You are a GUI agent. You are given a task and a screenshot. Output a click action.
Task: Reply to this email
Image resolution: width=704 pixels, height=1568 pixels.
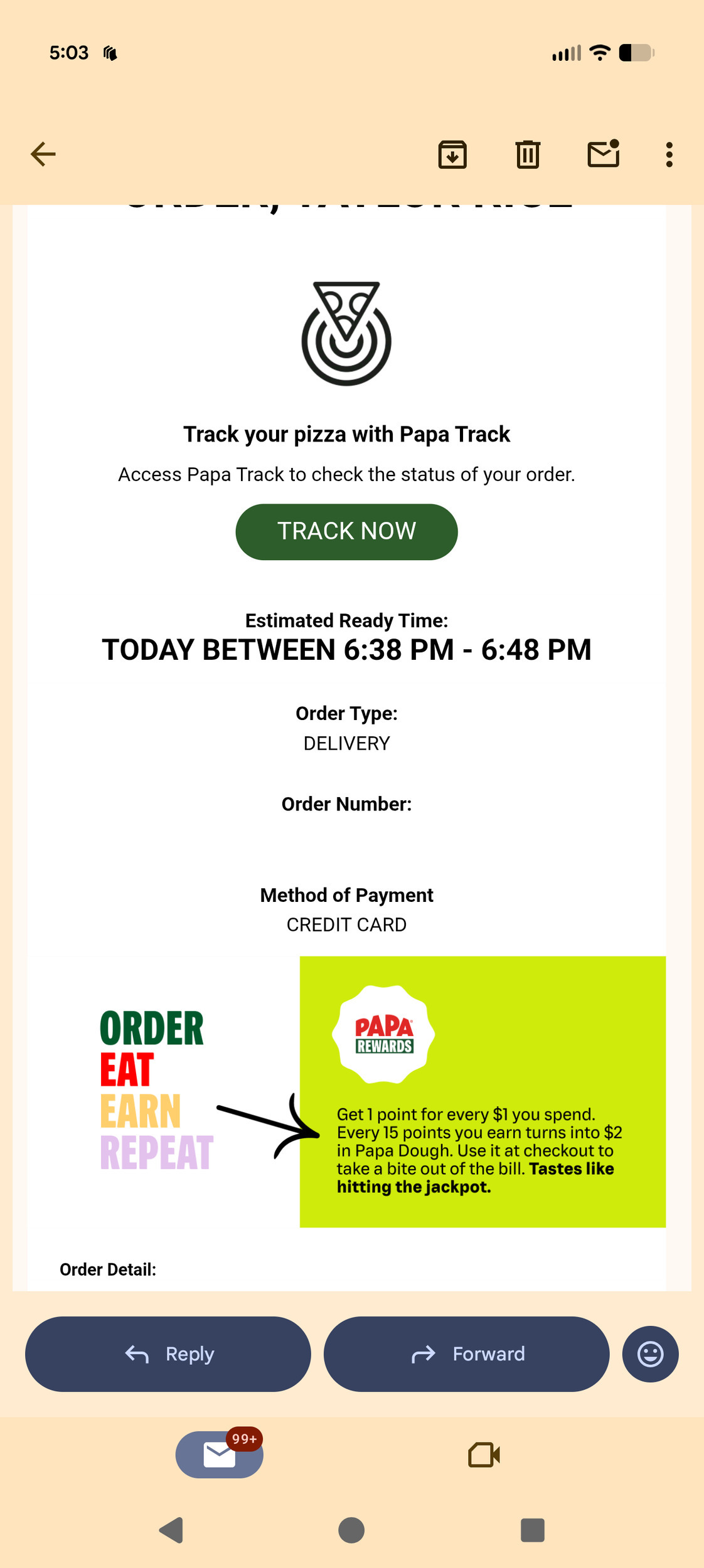point(168,1354)
